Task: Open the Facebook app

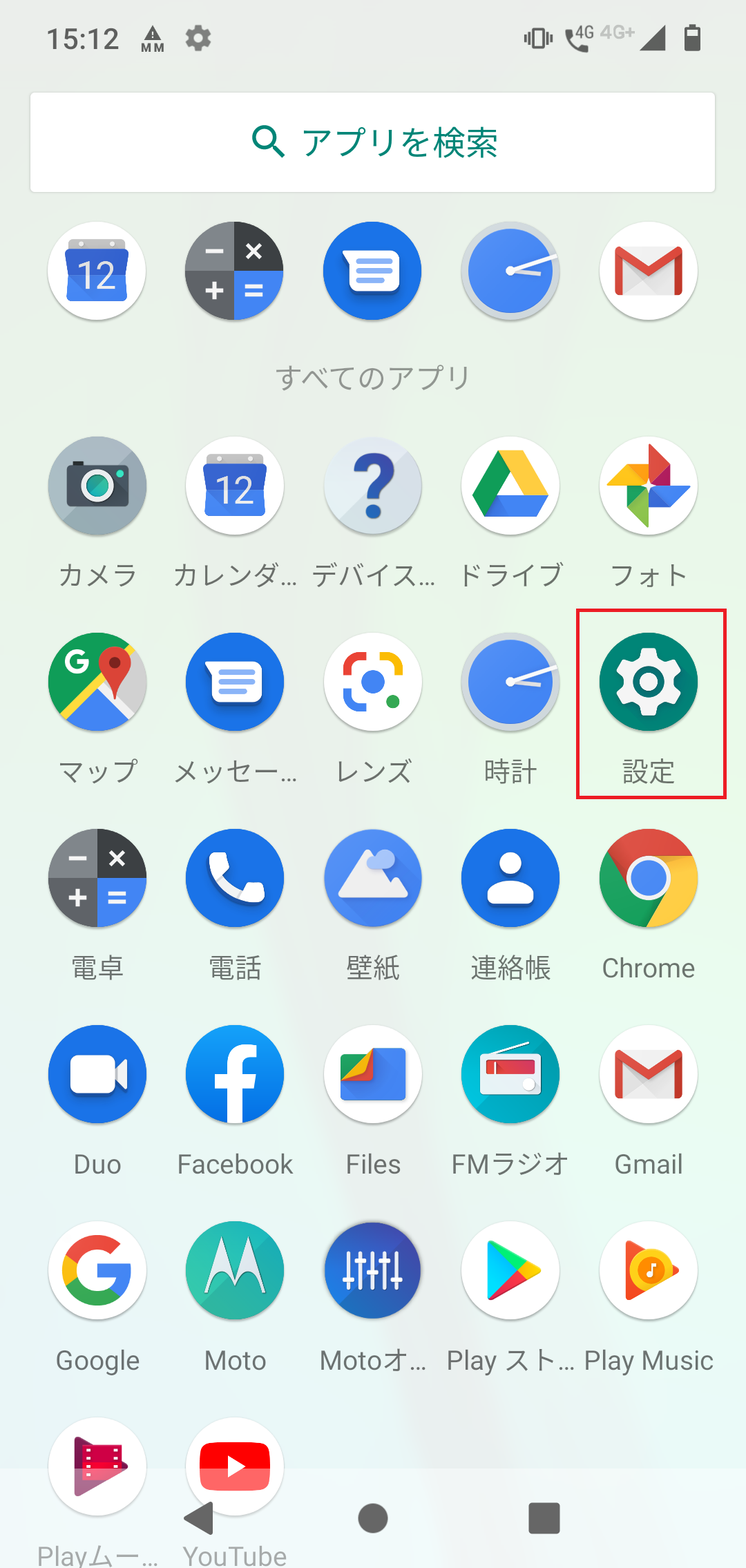Action: (235, 1074)
